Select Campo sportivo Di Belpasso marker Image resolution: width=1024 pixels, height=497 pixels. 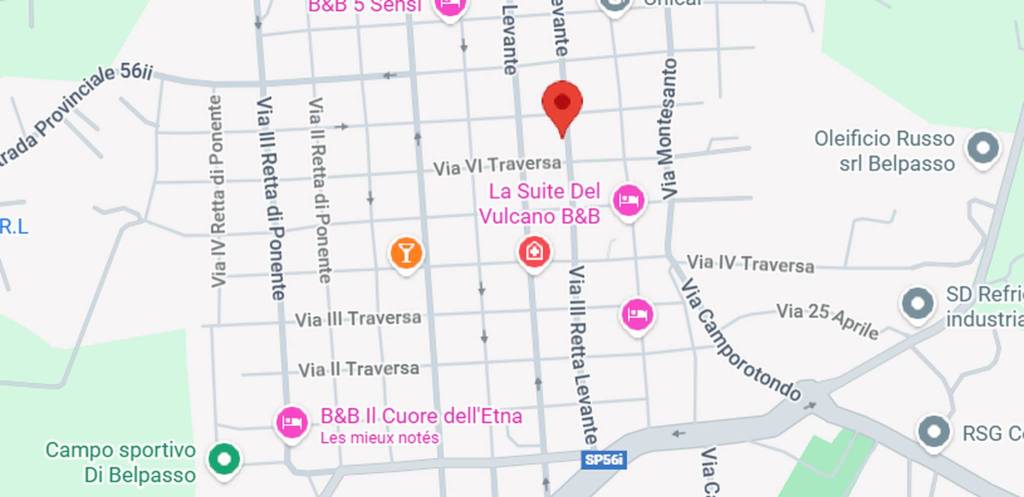click(x=223, y=460)
